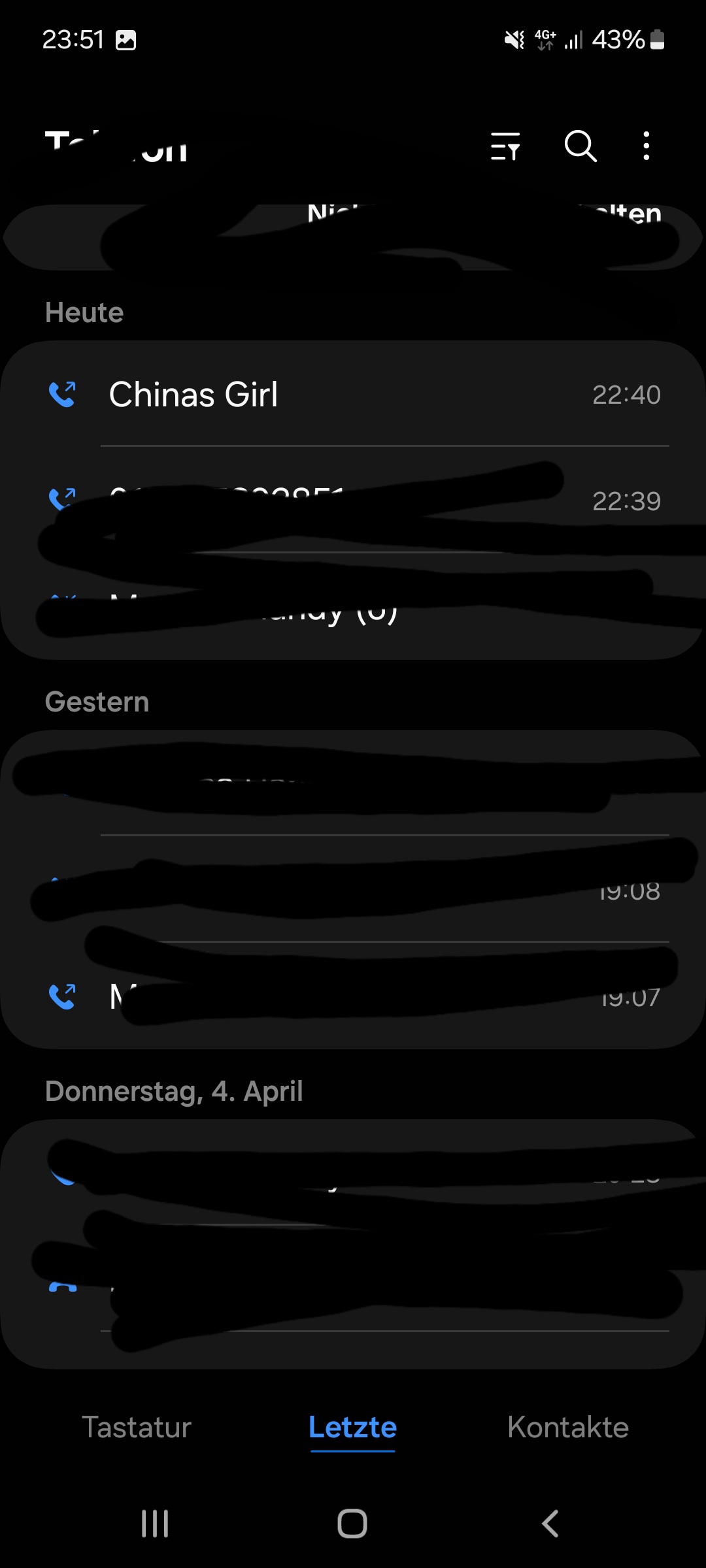Go to the Kontakte tab

[x=567, y=1428]
